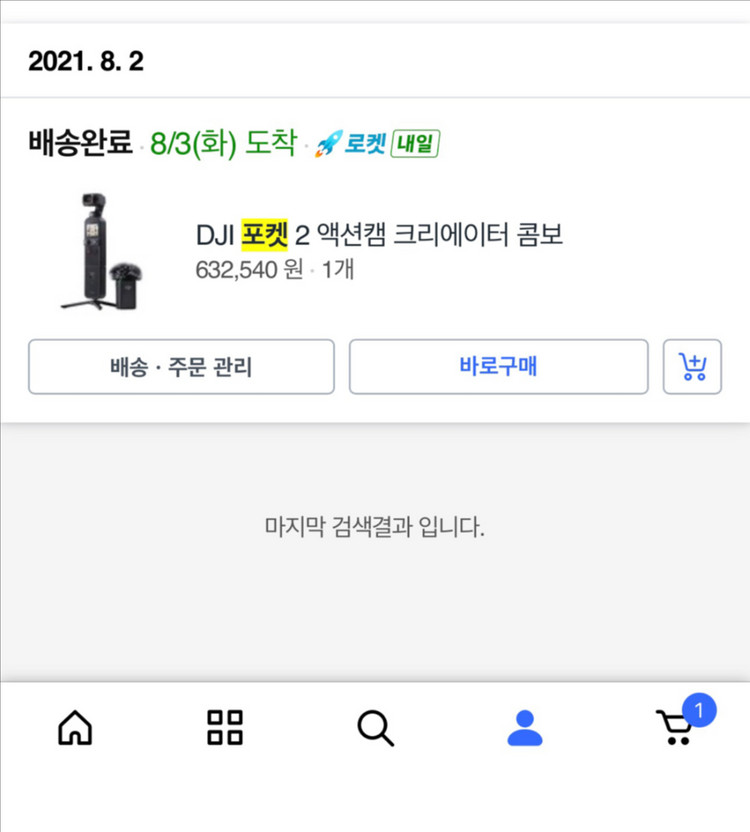
Task: Open the DJI 포켓 2 product link
Action: click(x=380, y=234)
